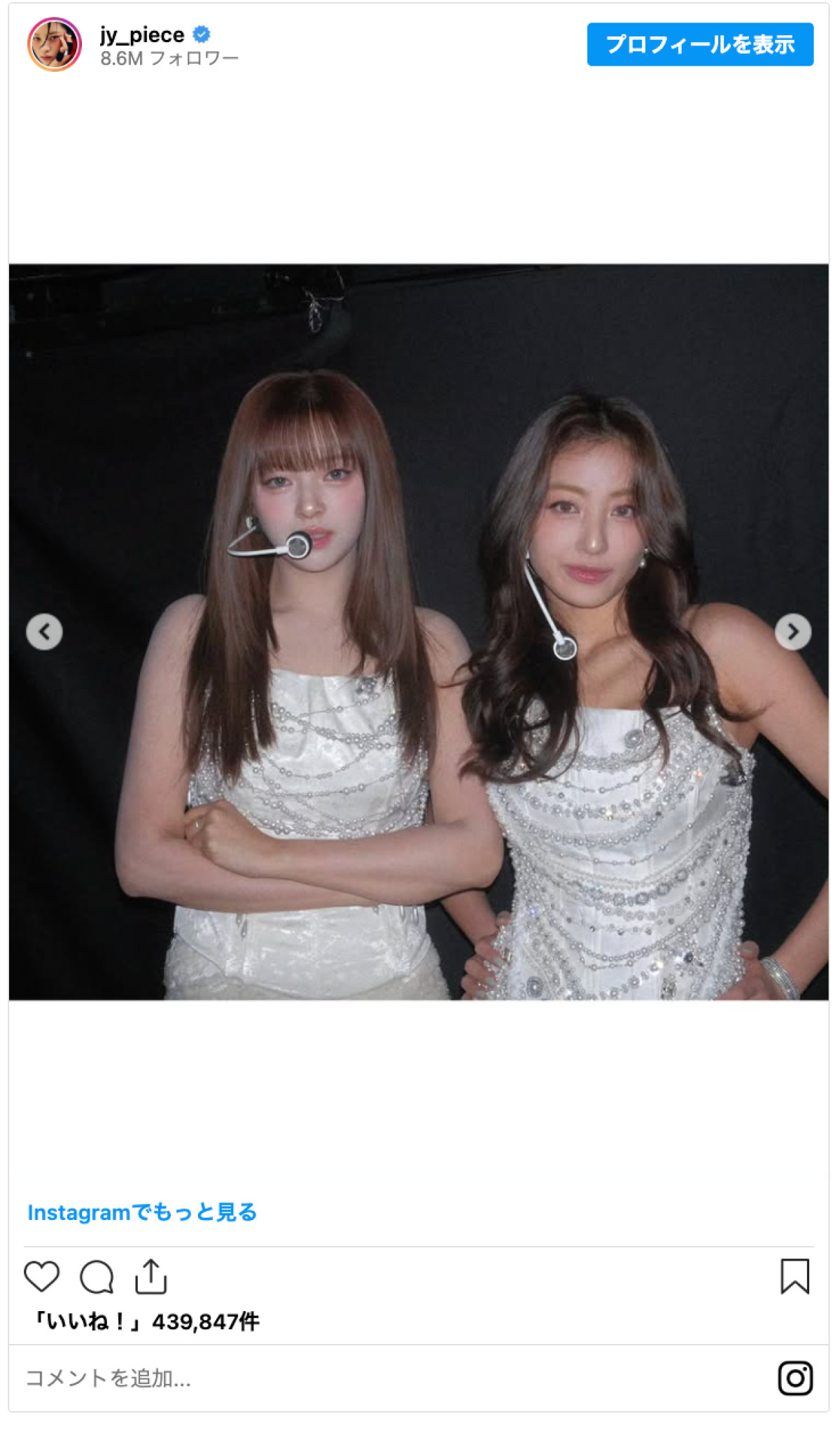Image resolution: width=840 pixels, height=1433 pixels.
Task: Open the Instagram logo icon
Action: (795, 1378)
